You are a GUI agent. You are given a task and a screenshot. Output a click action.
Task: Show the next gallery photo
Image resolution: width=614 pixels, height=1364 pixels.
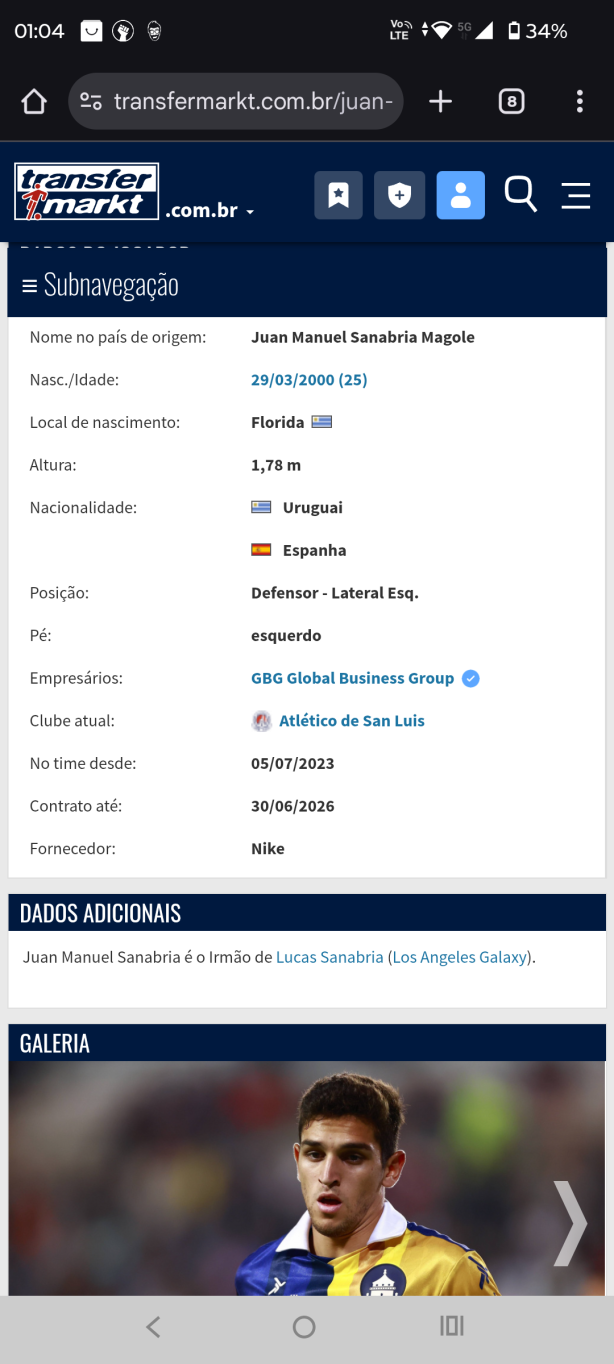(x=570, y=1223)
